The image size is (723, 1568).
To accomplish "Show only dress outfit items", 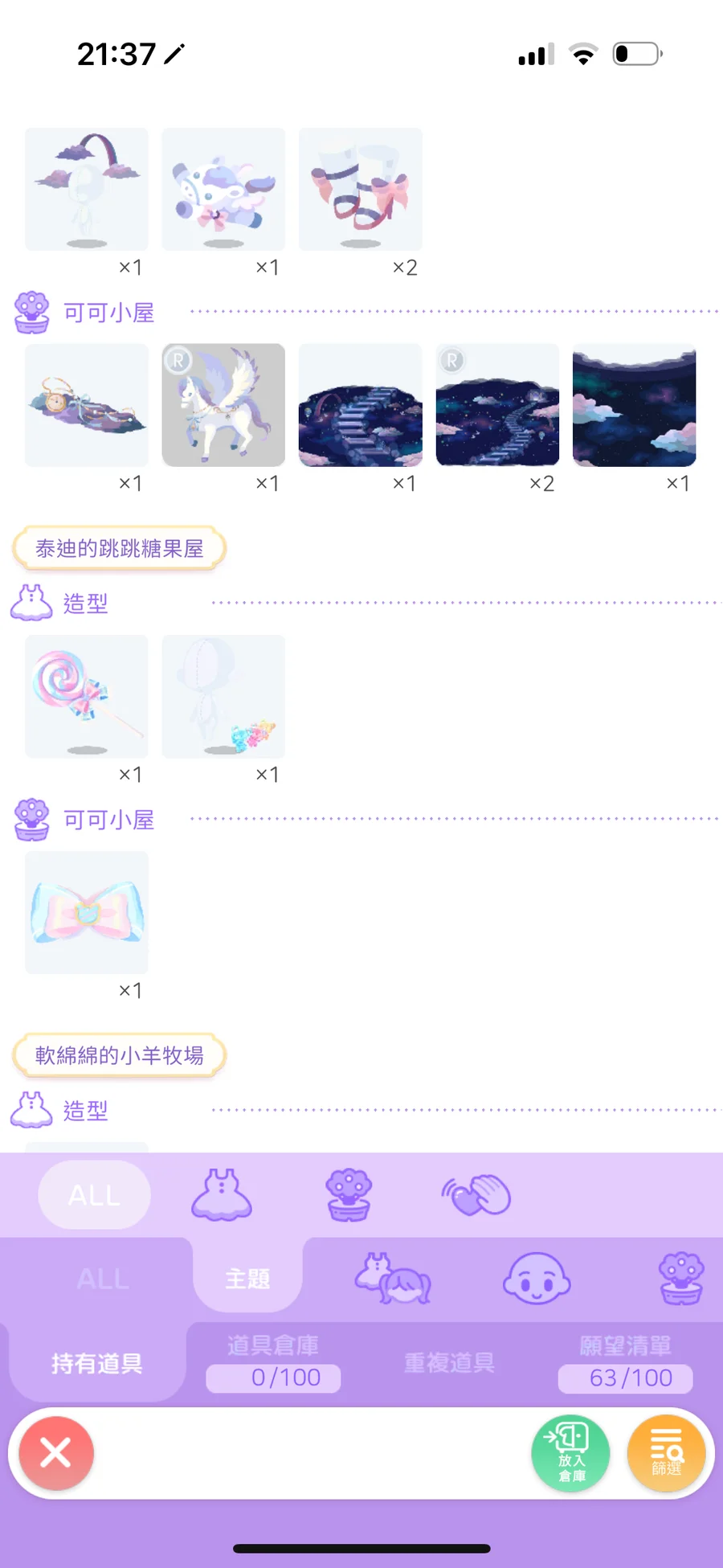I will tap(222, 1195).
